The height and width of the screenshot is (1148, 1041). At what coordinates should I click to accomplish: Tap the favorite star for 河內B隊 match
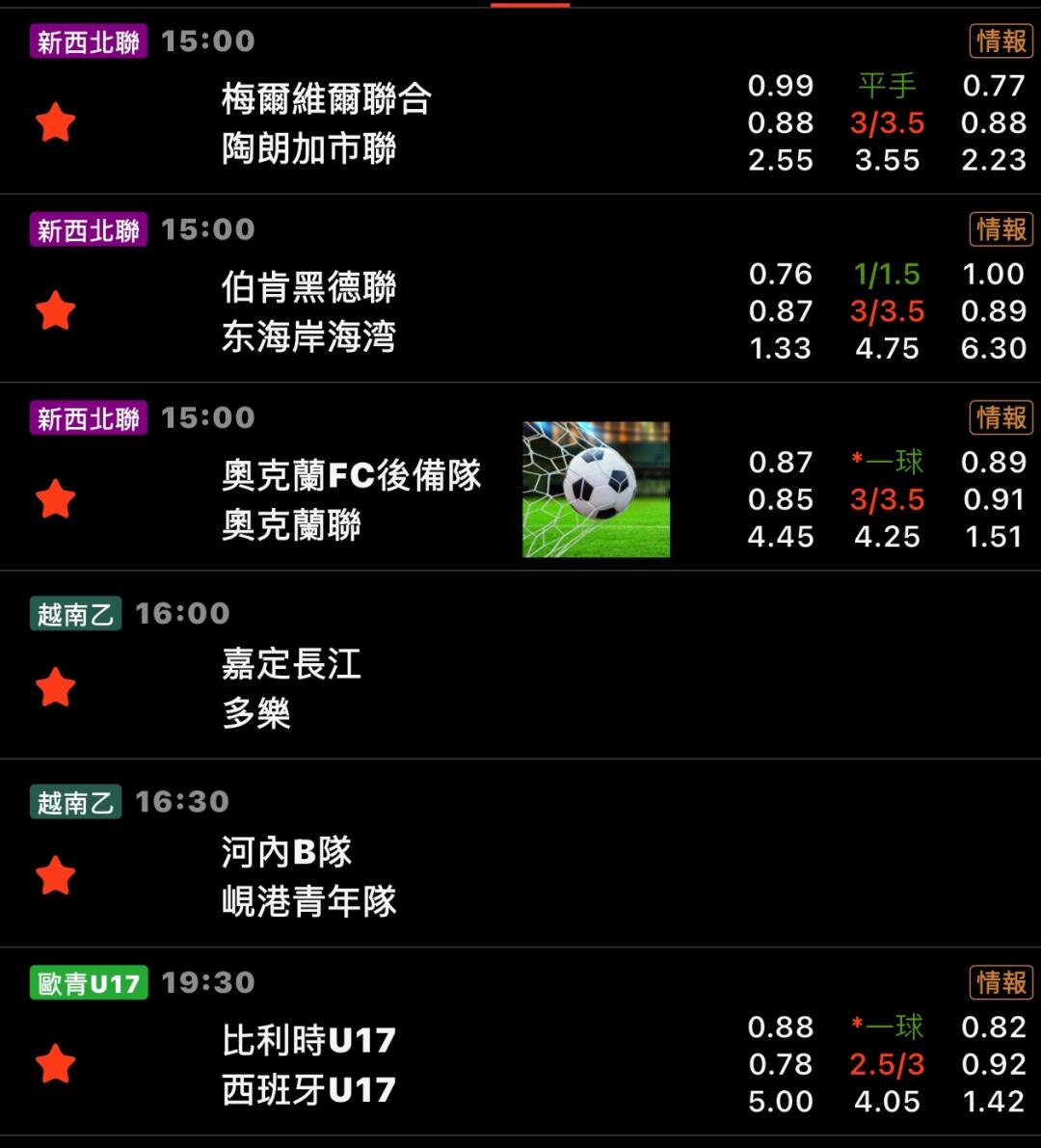(56, 875)
